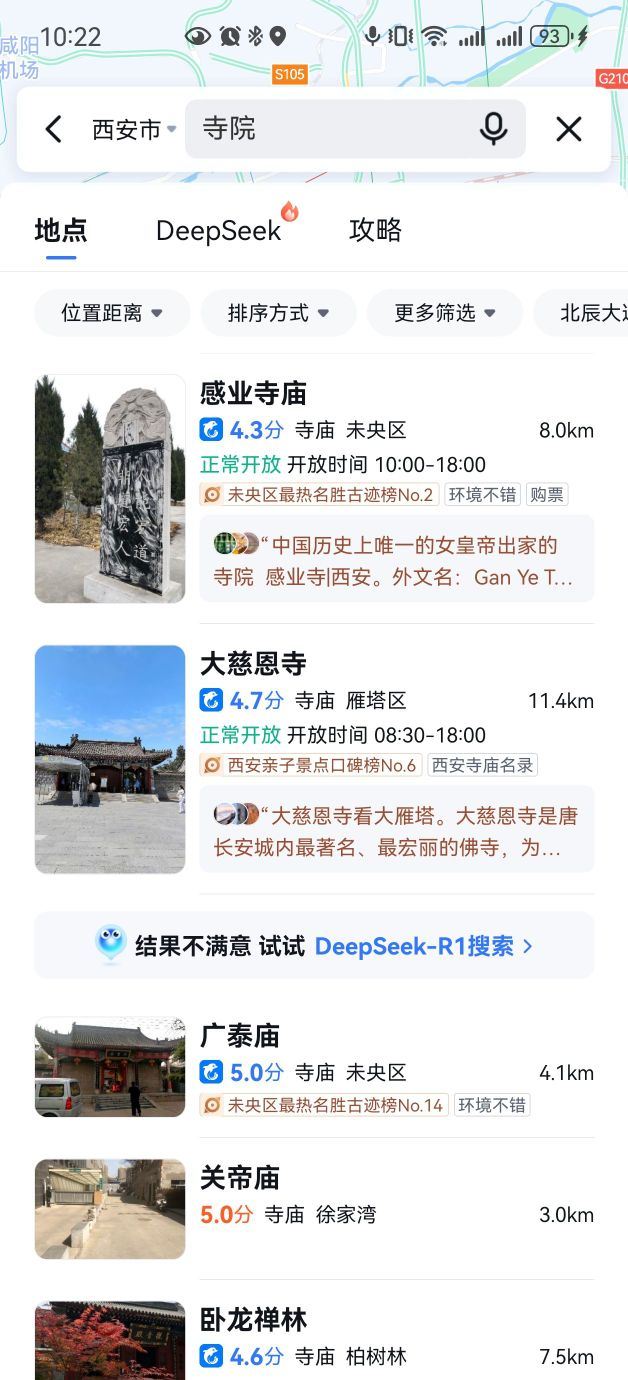Go back from the search results
This screenshot has height=1380, width=628.
pos(54,129)
